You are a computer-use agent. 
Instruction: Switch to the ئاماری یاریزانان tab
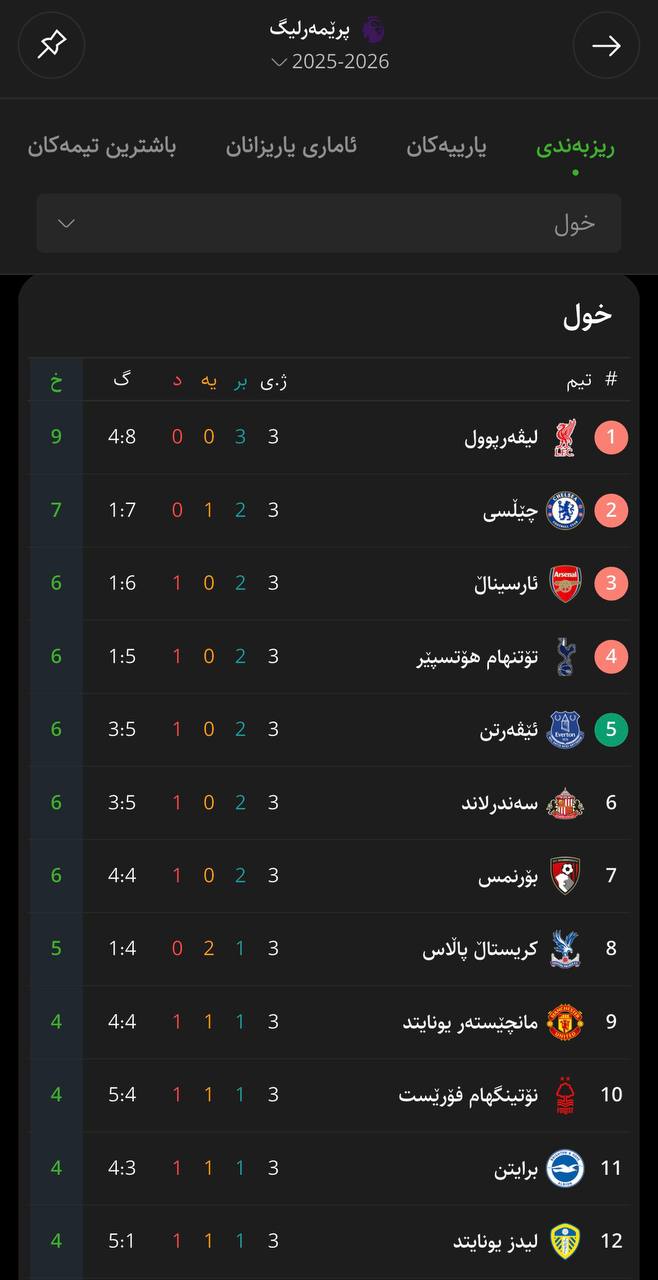[291, 147]
